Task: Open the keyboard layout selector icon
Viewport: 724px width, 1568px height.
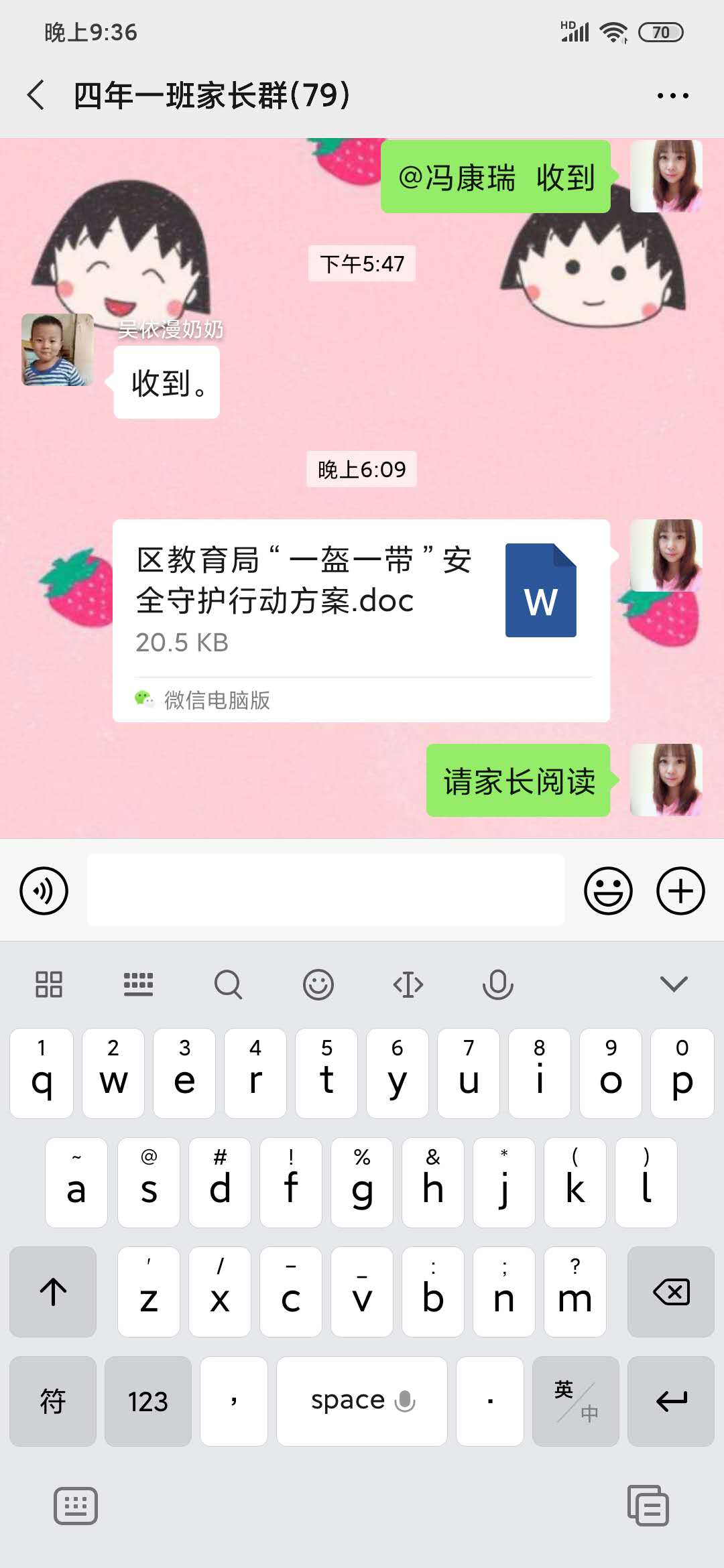Action: (138, 984)
